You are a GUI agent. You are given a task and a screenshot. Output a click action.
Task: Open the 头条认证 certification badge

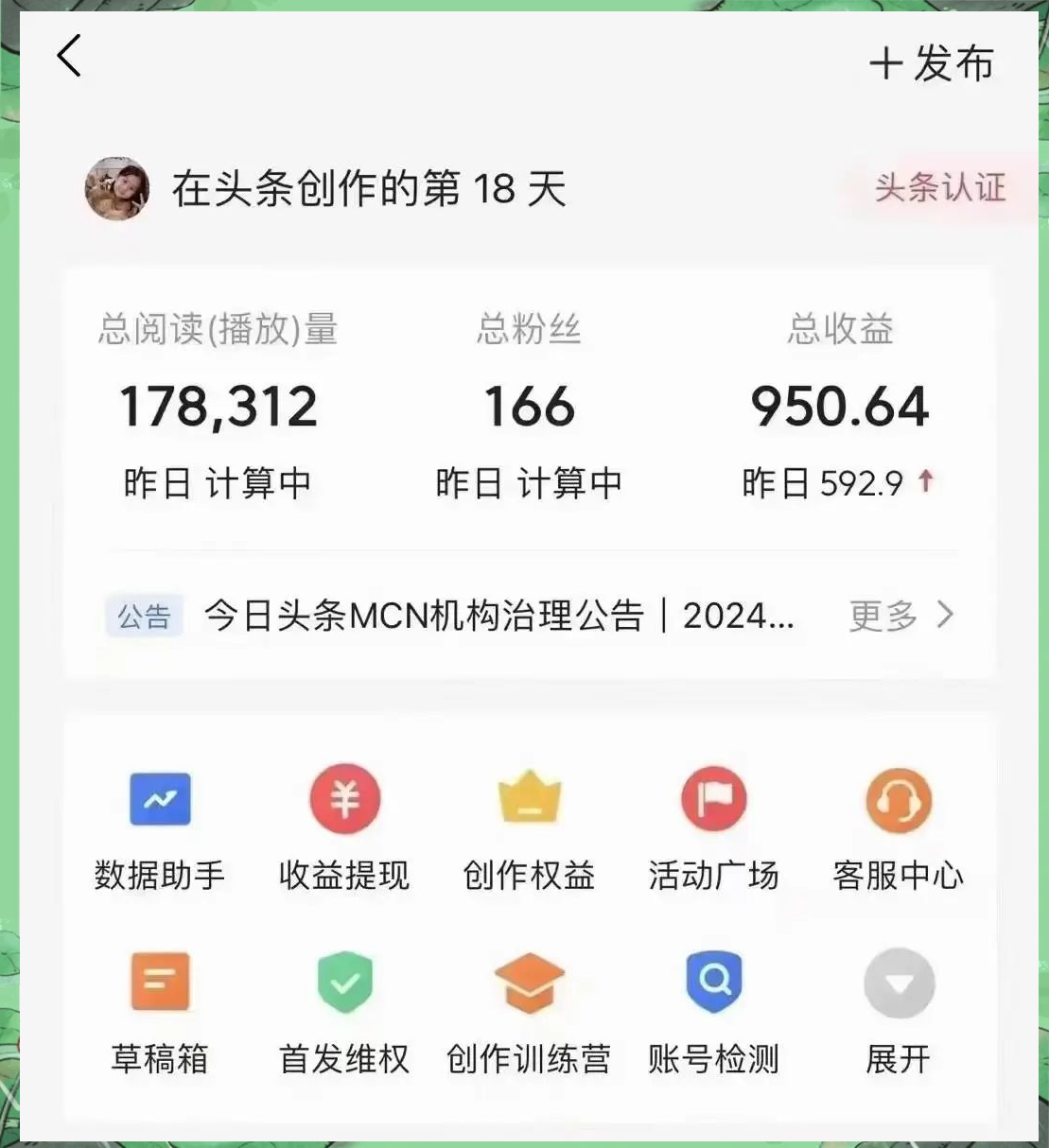939,187
